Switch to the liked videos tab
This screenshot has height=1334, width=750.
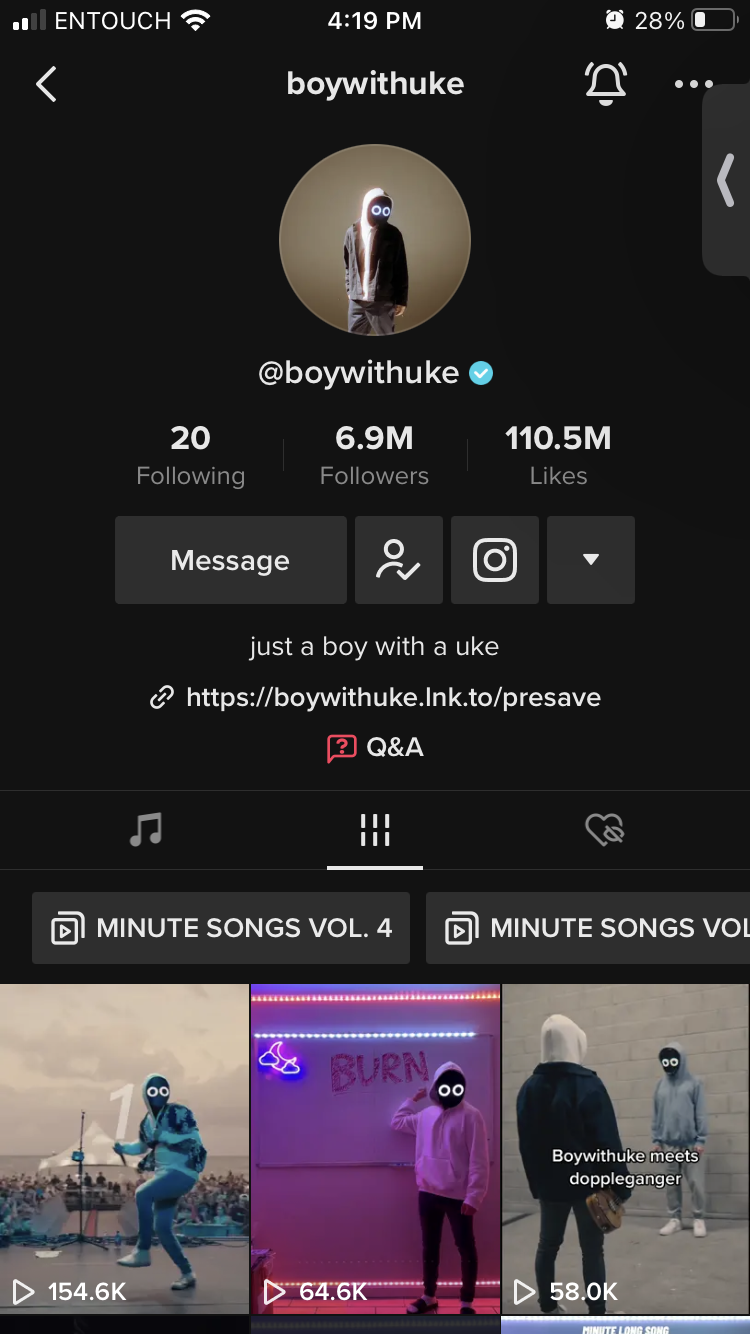tap(604, 829)
